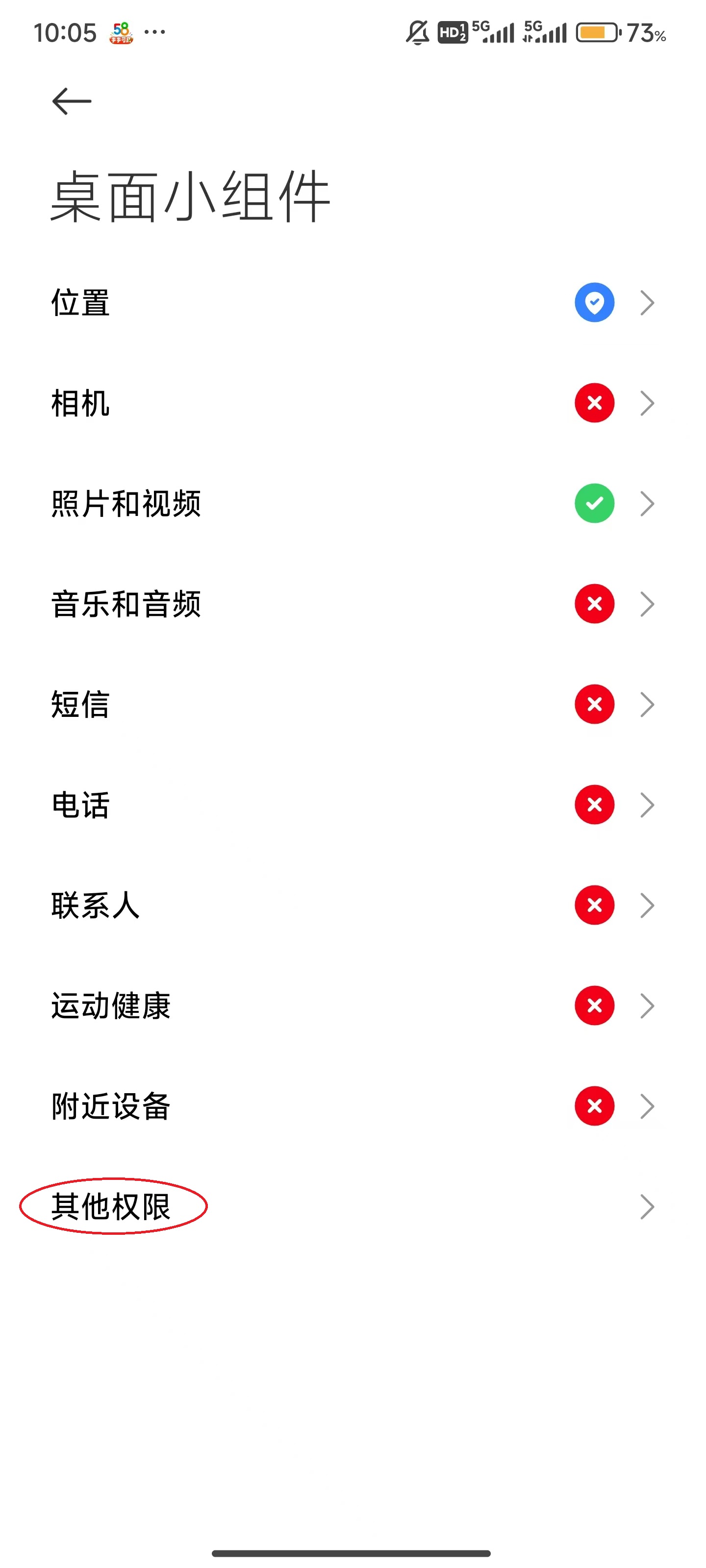The height and width of the screenshot is (1568, 706).
Task: Toggle the 运动健康 permission status
Action: point(594,1005)
